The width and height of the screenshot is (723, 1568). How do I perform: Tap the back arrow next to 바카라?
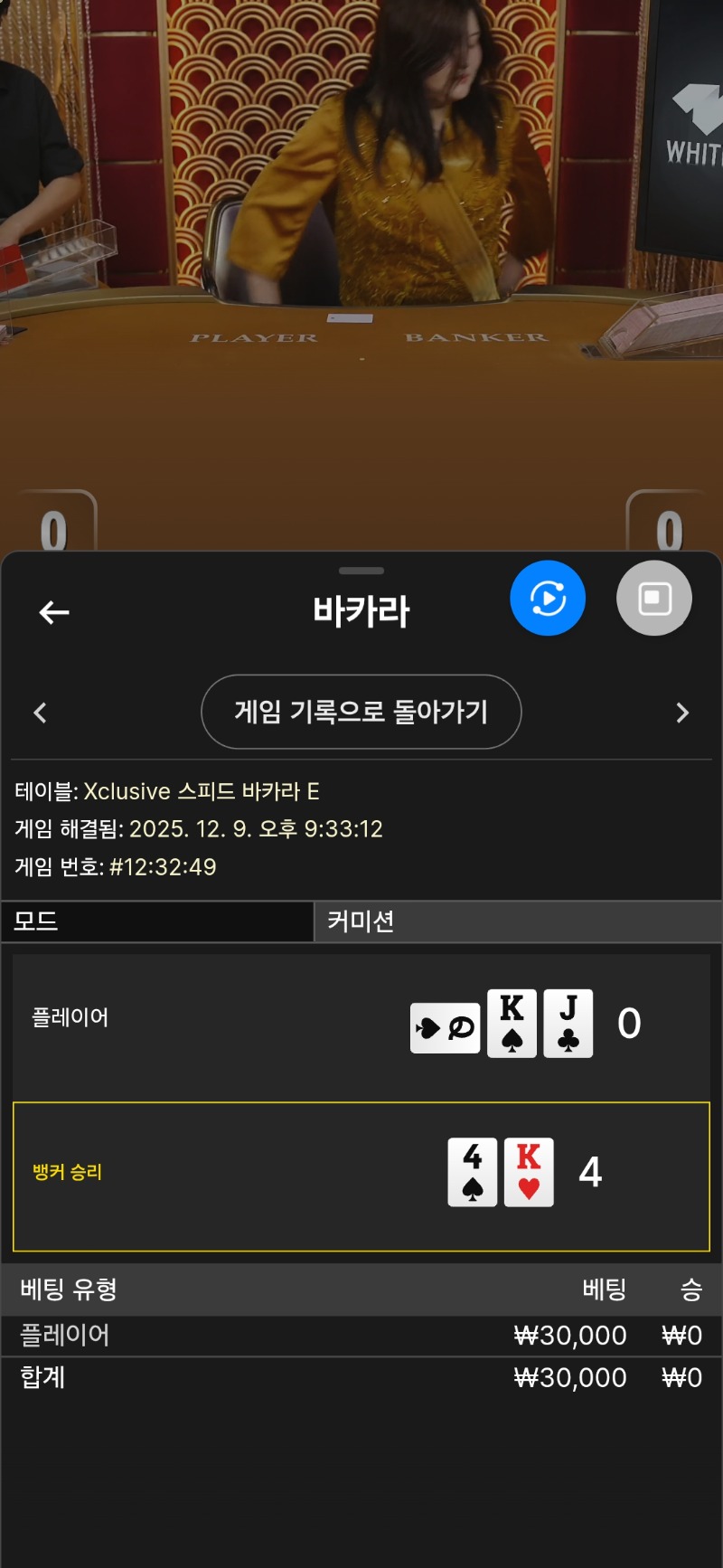[x=54, y=612]
